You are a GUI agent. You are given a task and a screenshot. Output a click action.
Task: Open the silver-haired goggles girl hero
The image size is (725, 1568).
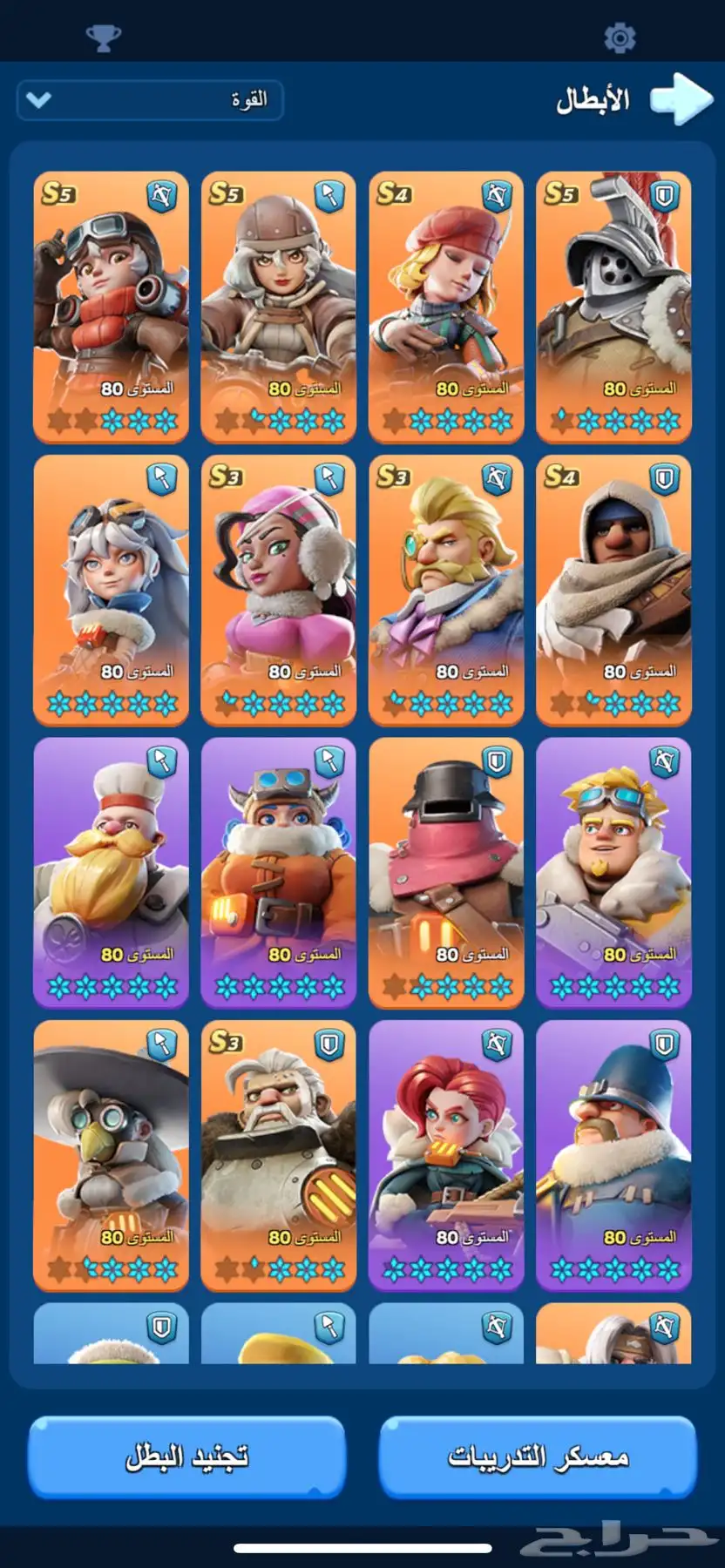[111, 588]
